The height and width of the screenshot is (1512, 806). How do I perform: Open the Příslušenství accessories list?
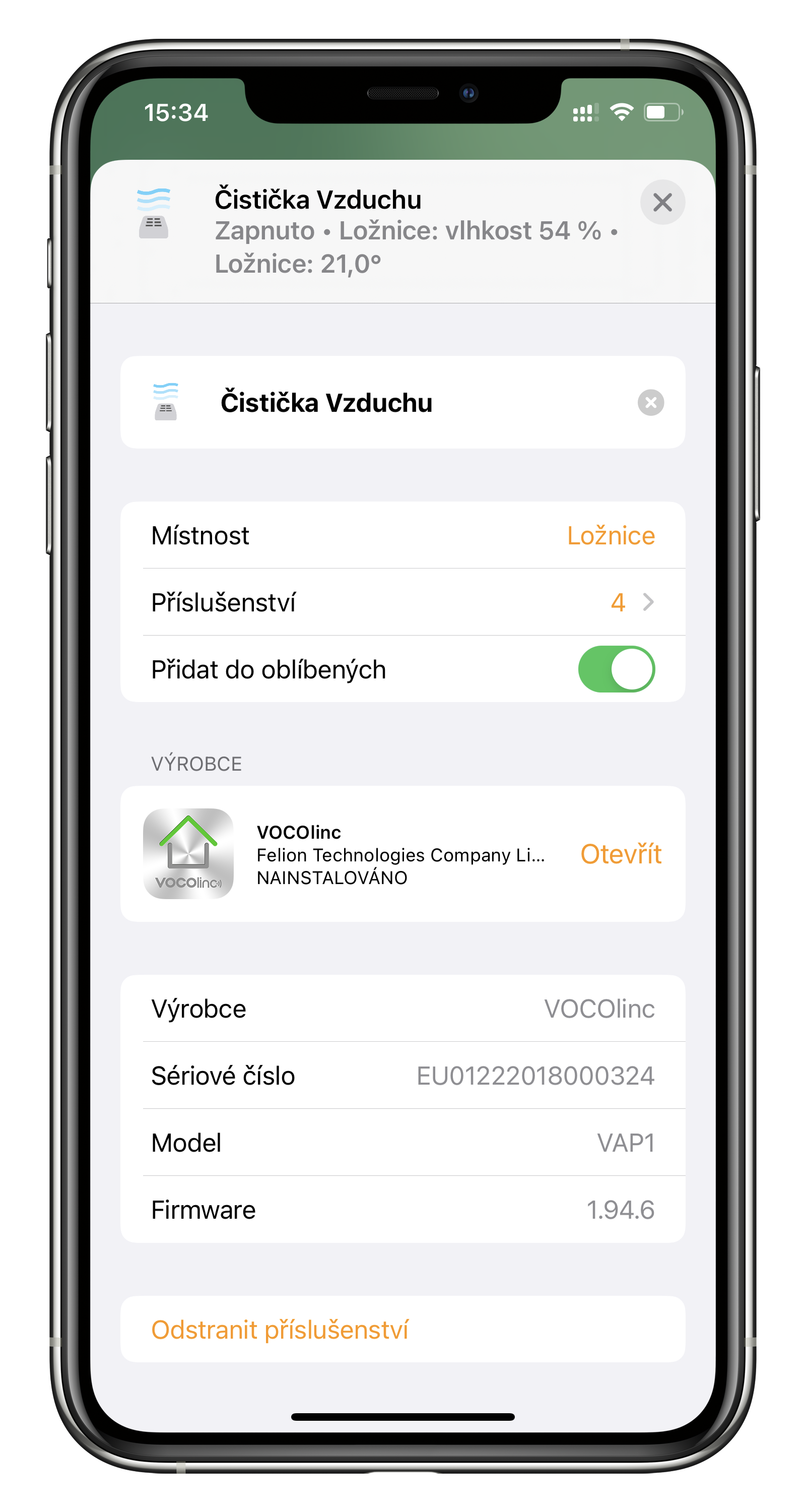point(402,602)
